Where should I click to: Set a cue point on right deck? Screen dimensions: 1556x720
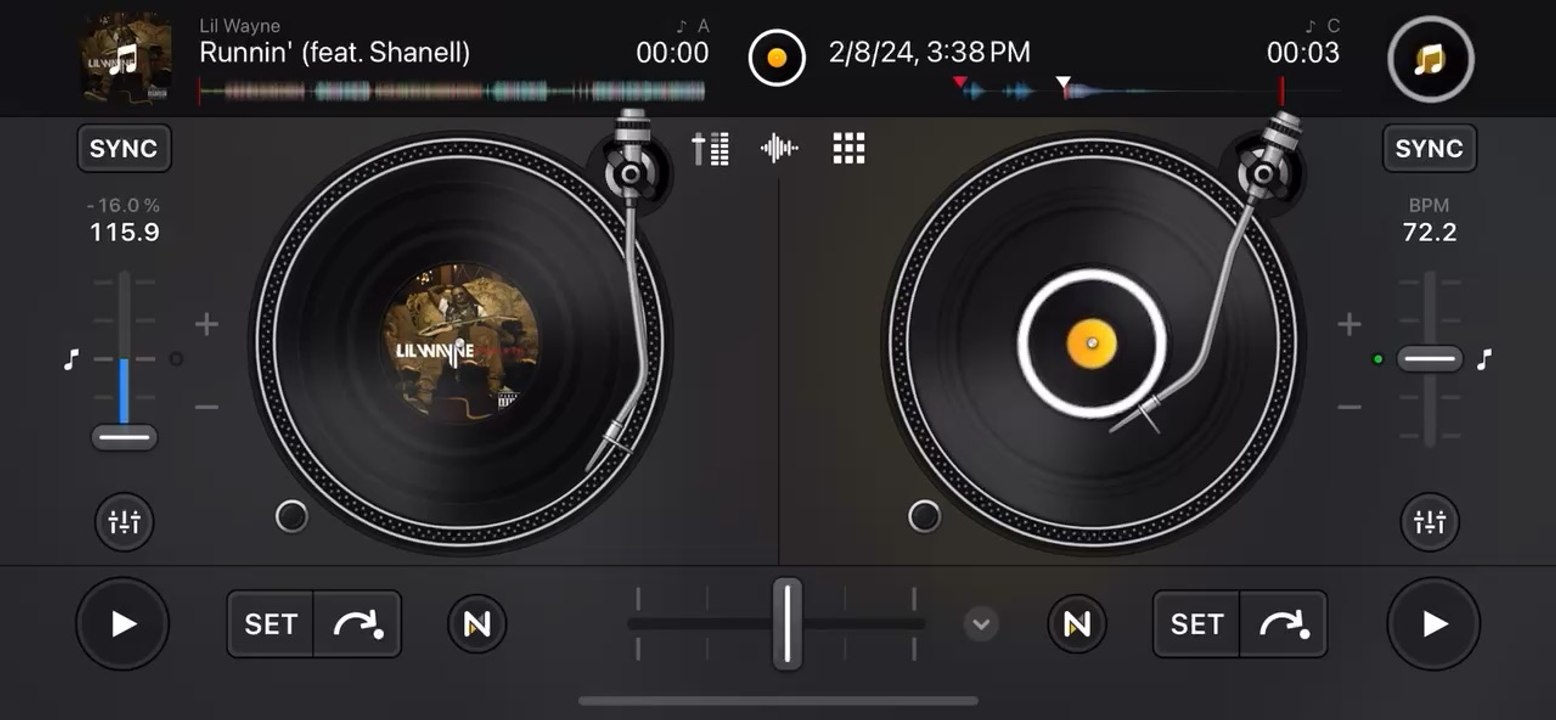pos(1197,624)
